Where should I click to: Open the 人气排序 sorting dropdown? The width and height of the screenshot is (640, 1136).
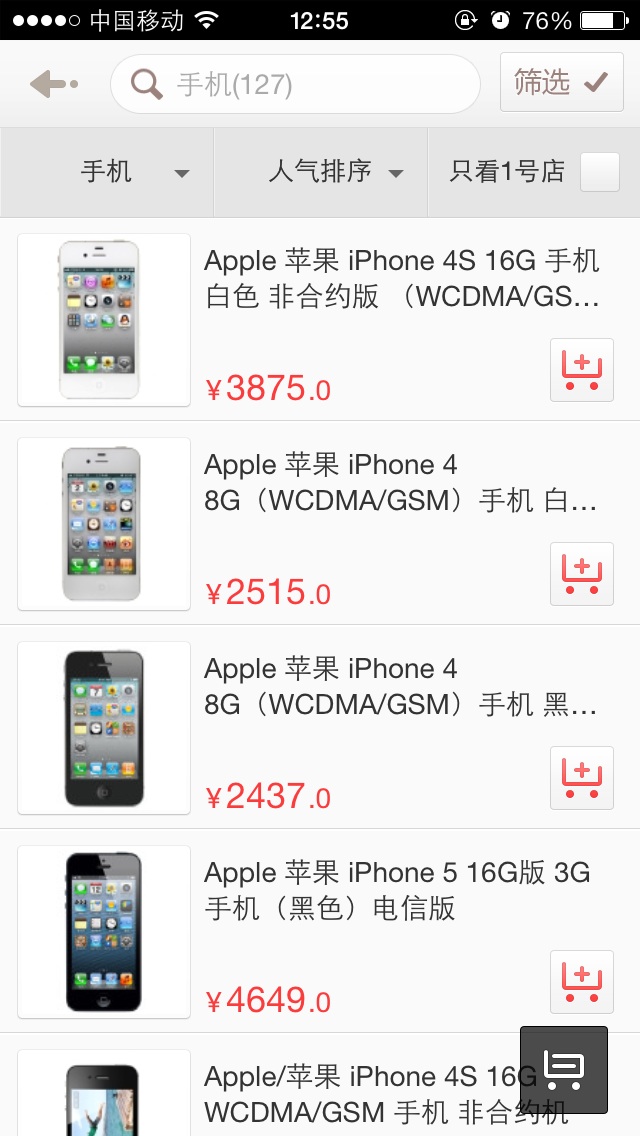(x=335, y=172)
